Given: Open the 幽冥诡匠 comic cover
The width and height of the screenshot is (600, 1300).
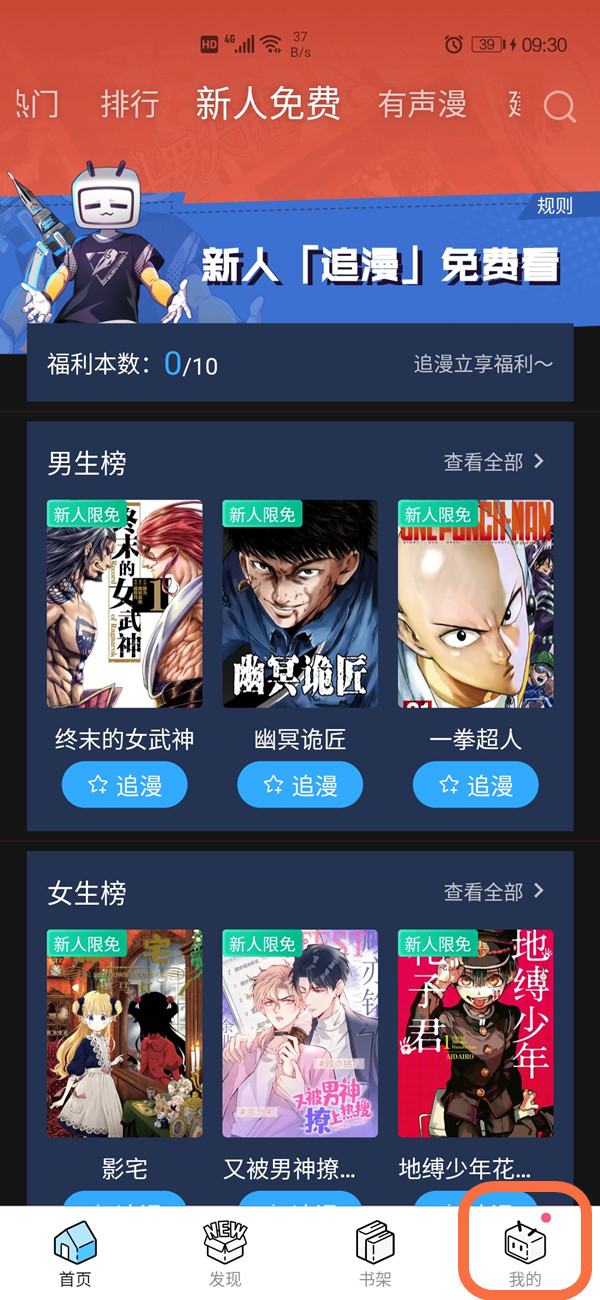Looking at the screenshot, I should coord(300,604).
